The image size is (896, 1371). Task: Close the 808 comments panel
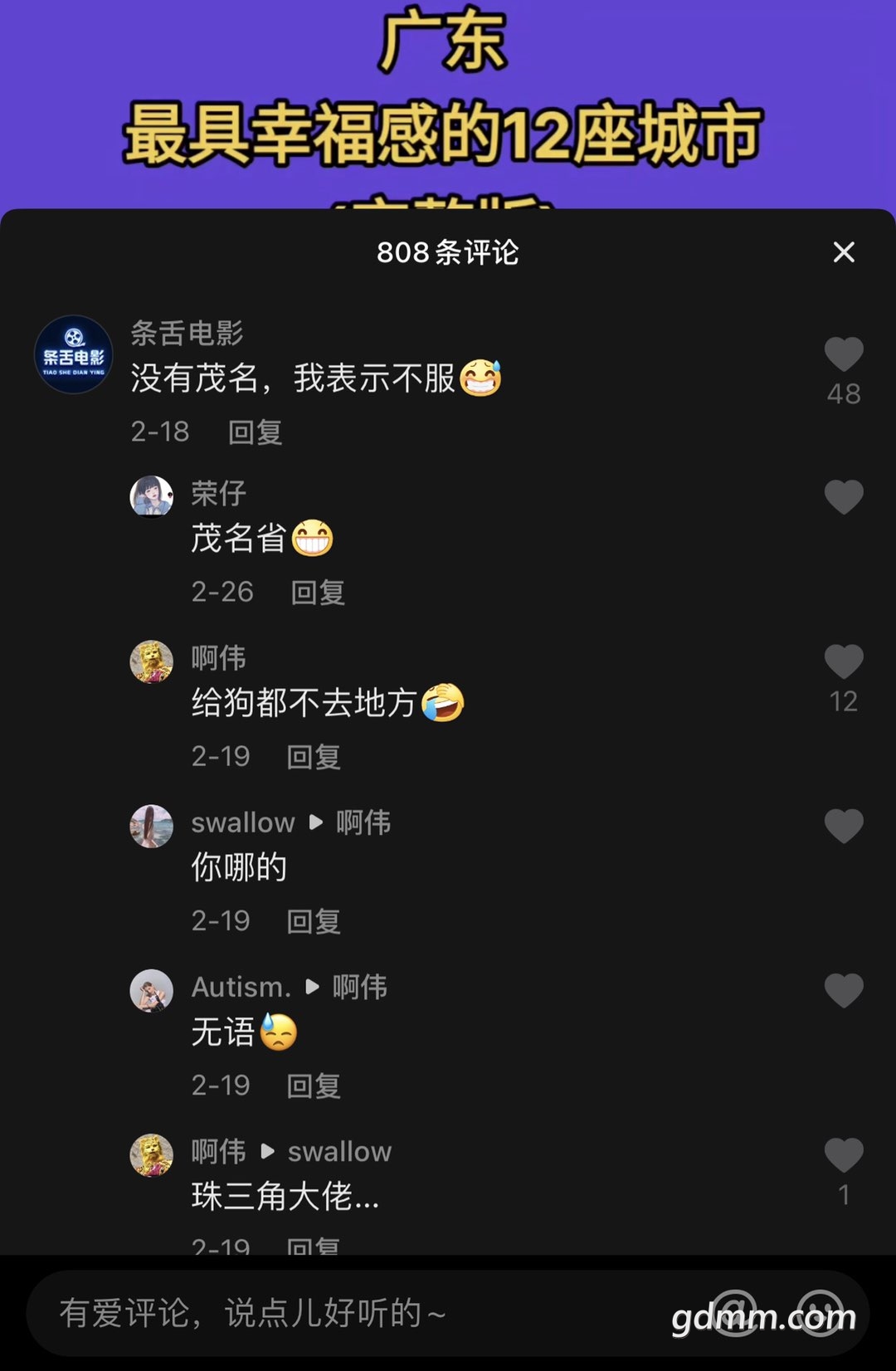tap(844, 252)
